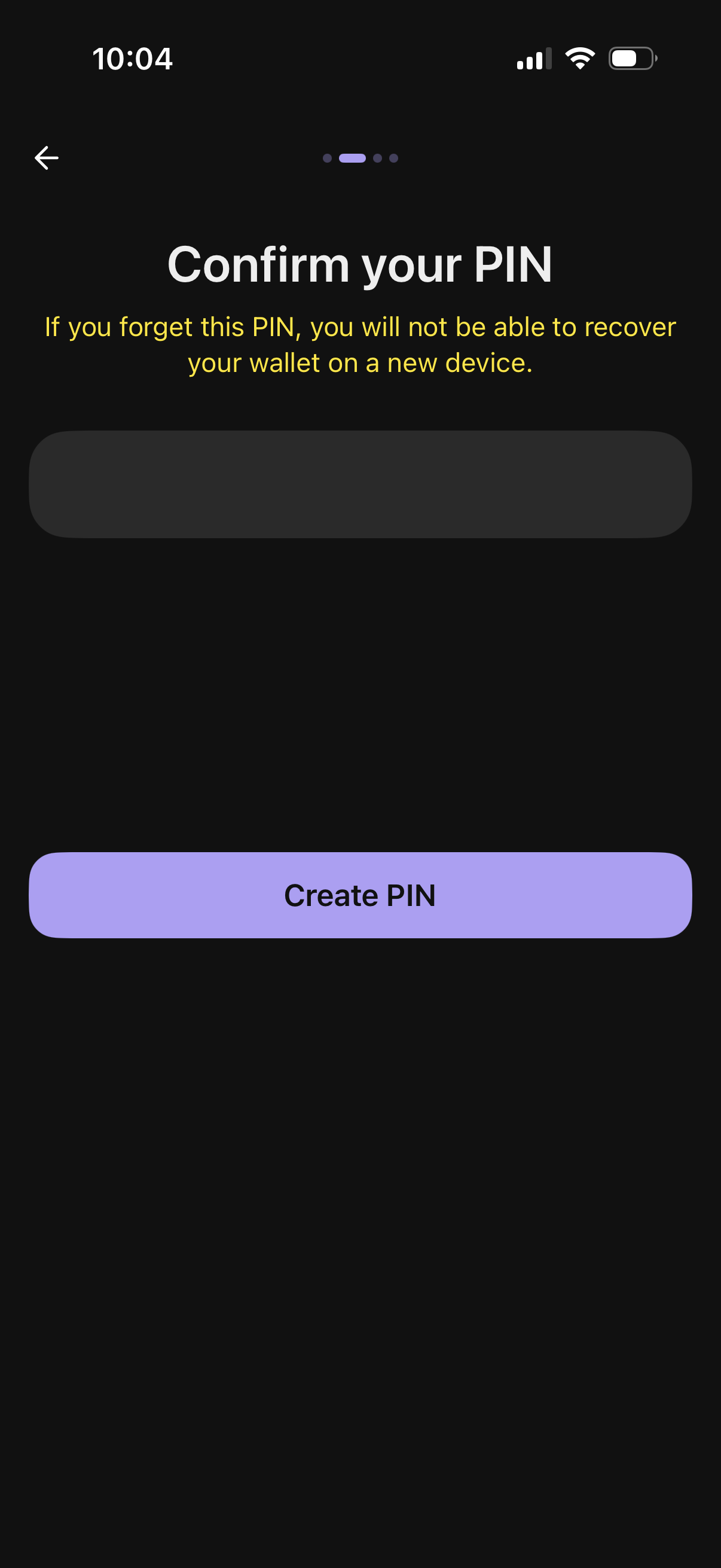Screen dimensions: 721x1568
Task: Select the Wi-Fi status icon
Action: click(x=578, y=58)
